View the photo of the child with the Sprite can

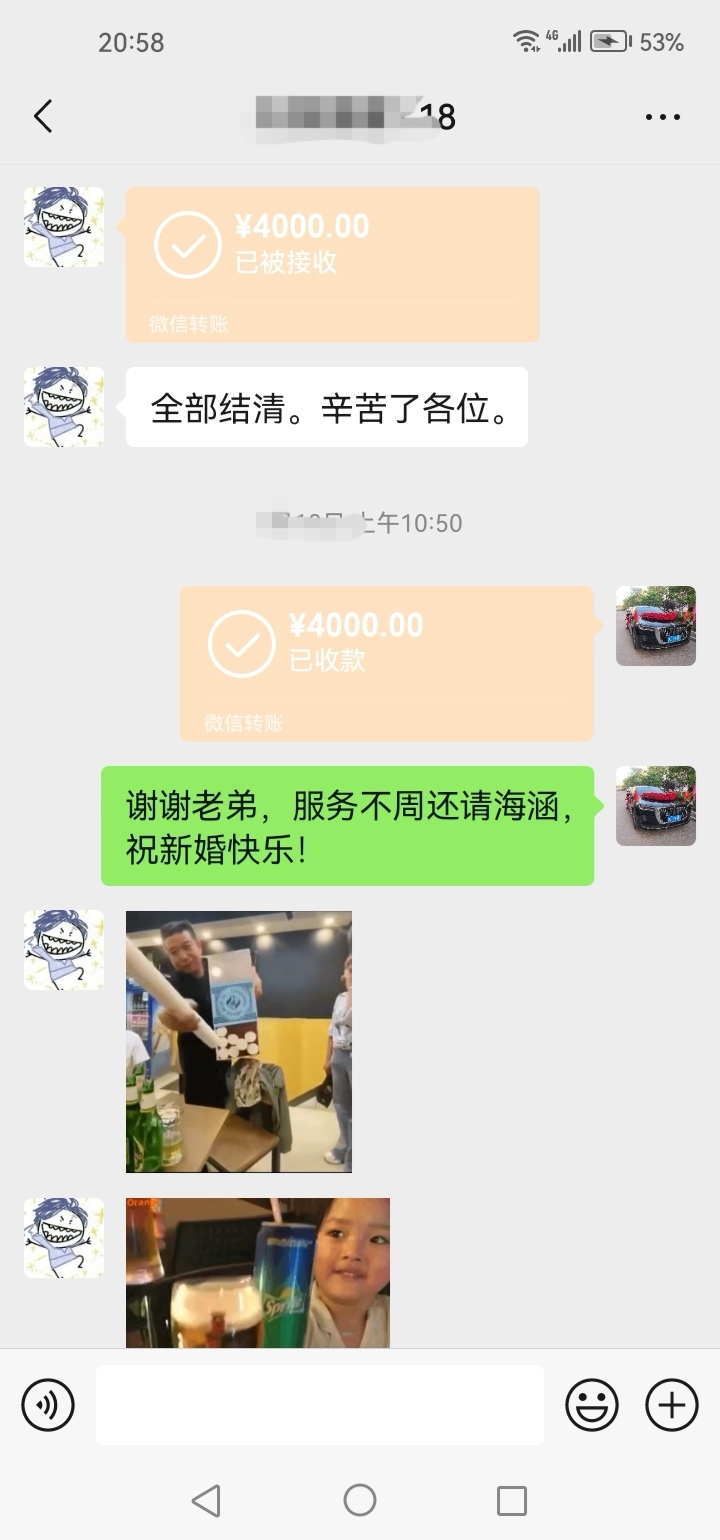click(x=258, y=1273)
